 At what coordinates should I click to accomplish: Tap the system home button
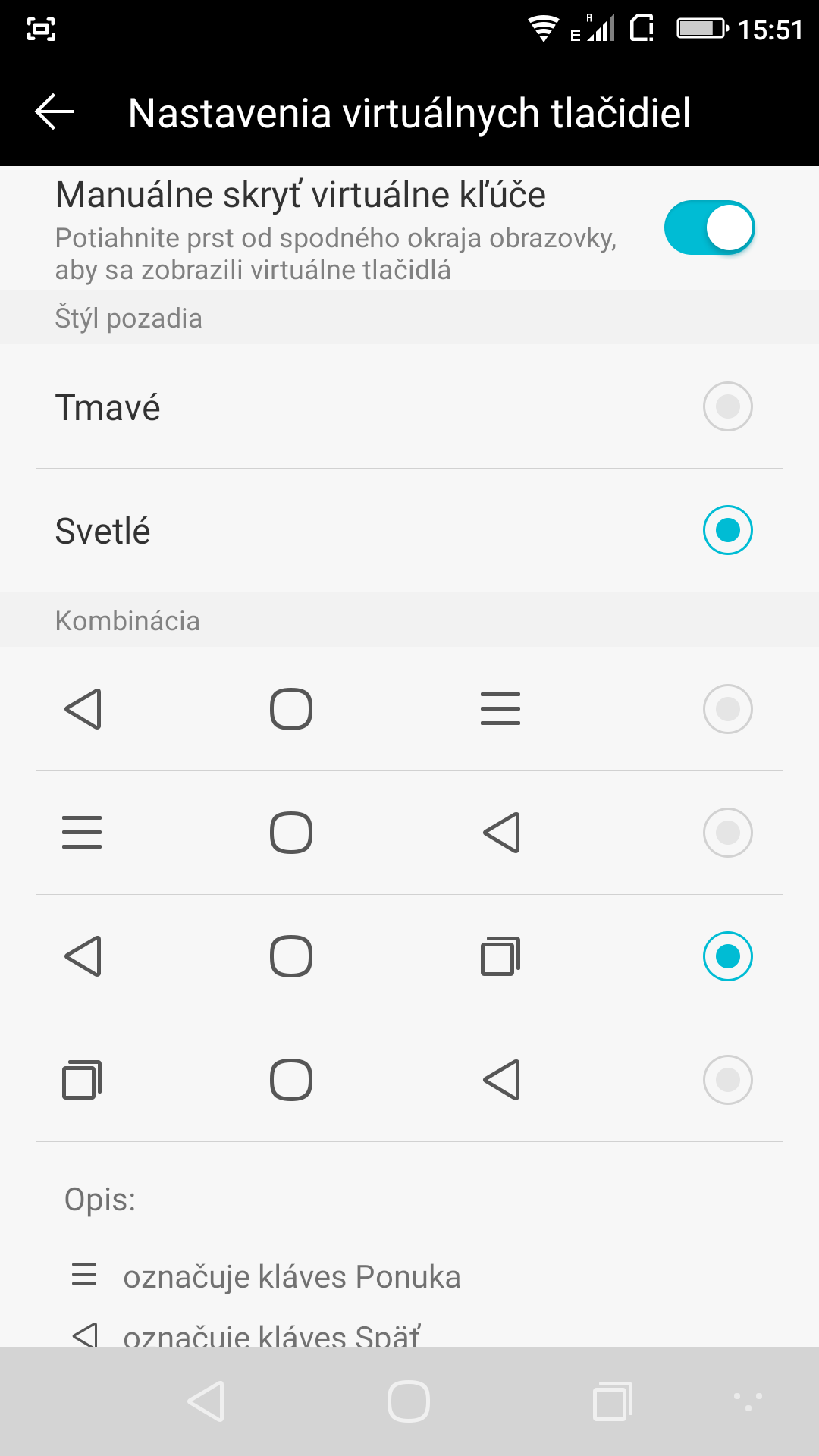click(409, 1401)
